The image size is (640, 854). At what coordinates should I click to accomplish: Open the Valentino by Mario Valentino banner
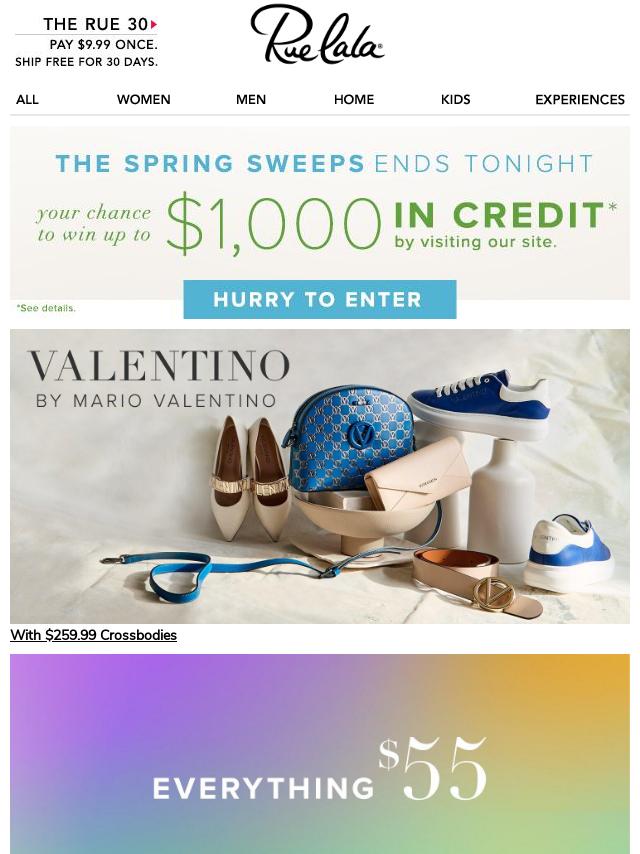tap(320, 476)
